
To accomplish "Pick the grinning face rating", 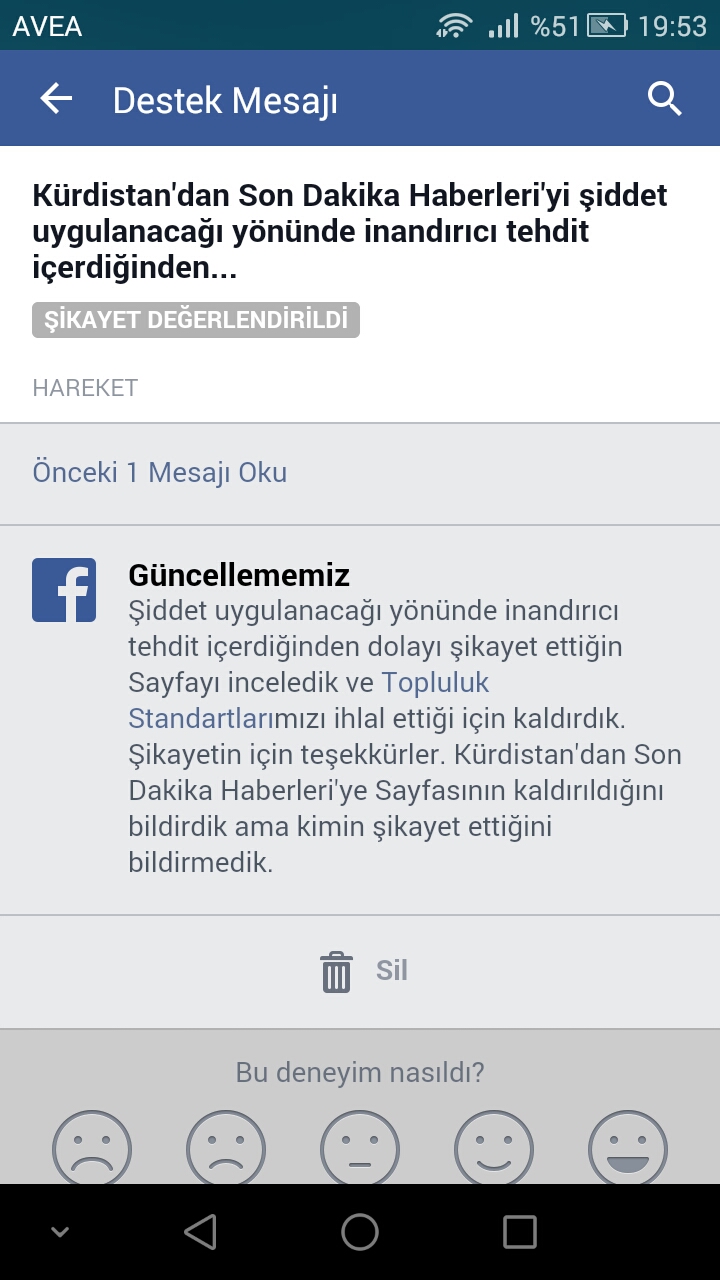I will [628, 1148].
